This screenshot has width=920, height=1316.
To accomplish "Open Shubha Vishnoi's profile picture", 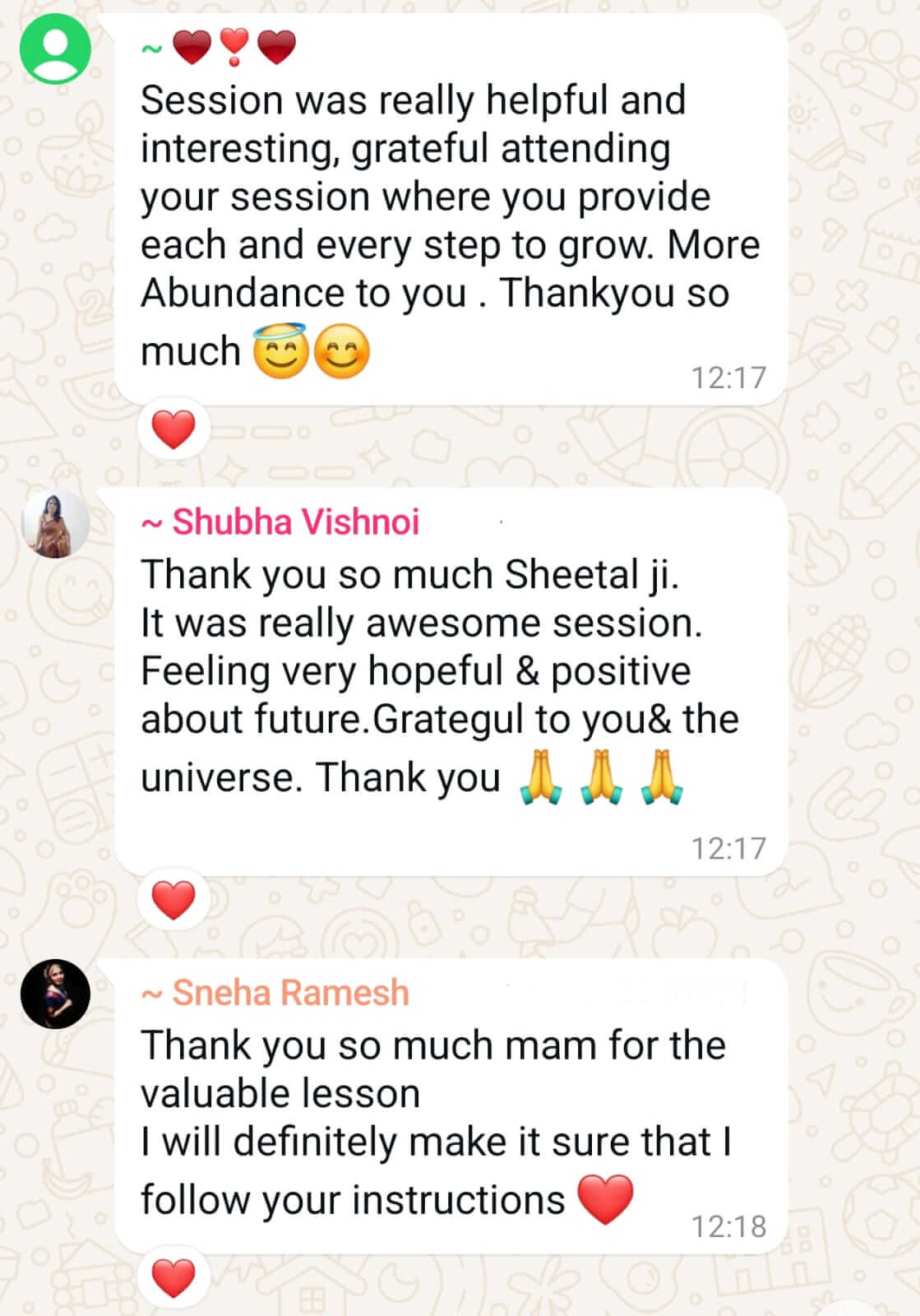I will point(55,523).
